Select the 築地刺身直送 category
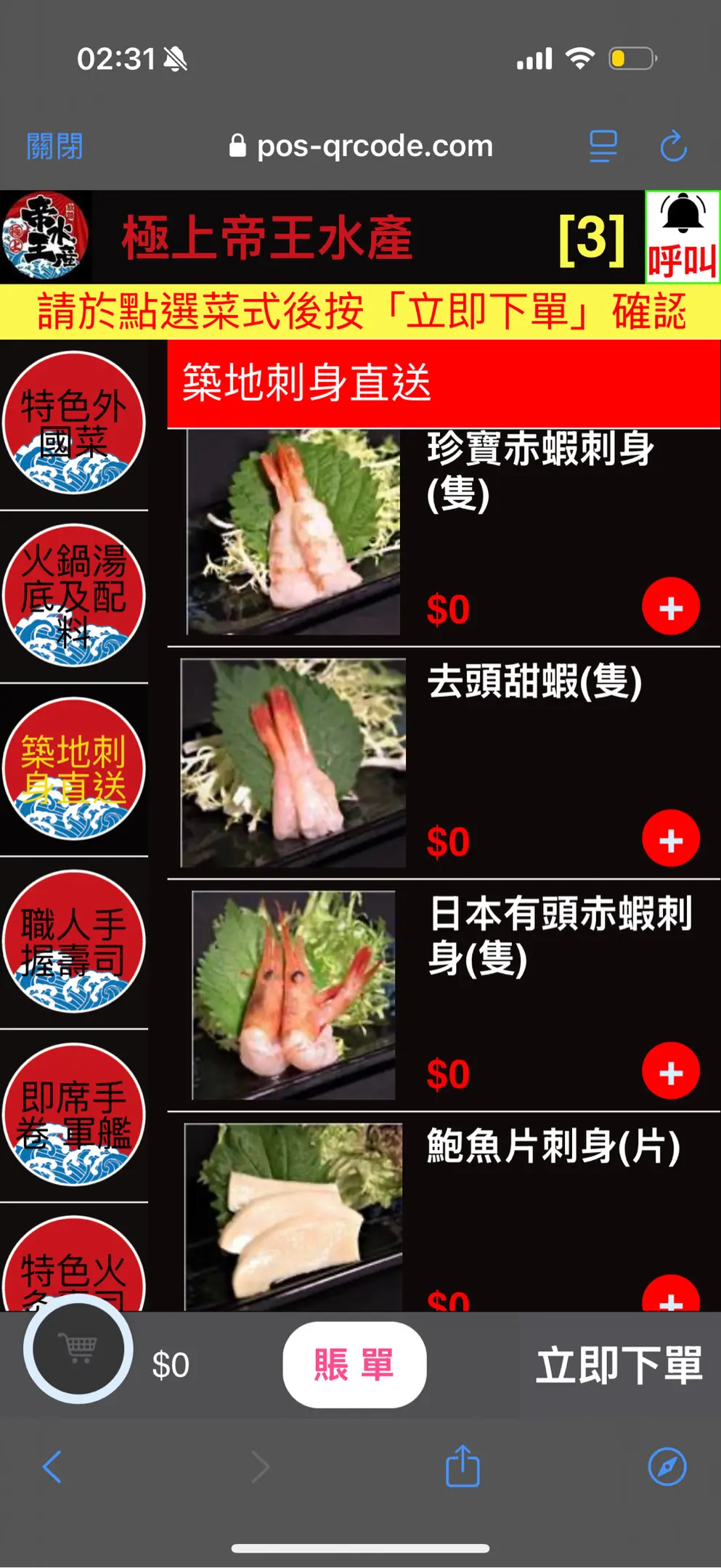This screenshot has width=721, height=1568. click(73, 769)
